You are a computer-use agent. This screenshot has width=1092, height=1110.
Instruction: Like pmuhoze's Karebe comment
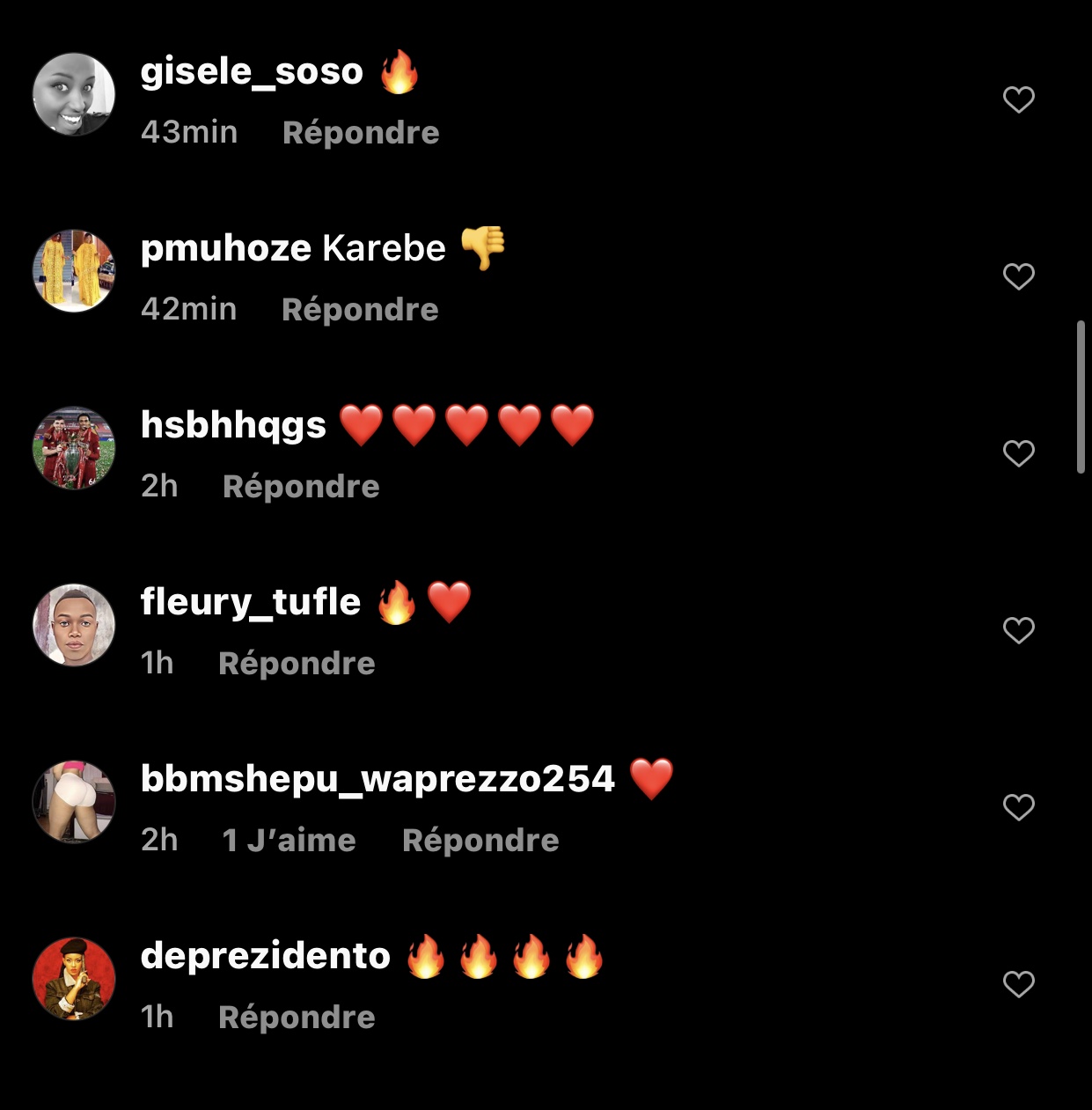click(x=1018, y=276)
